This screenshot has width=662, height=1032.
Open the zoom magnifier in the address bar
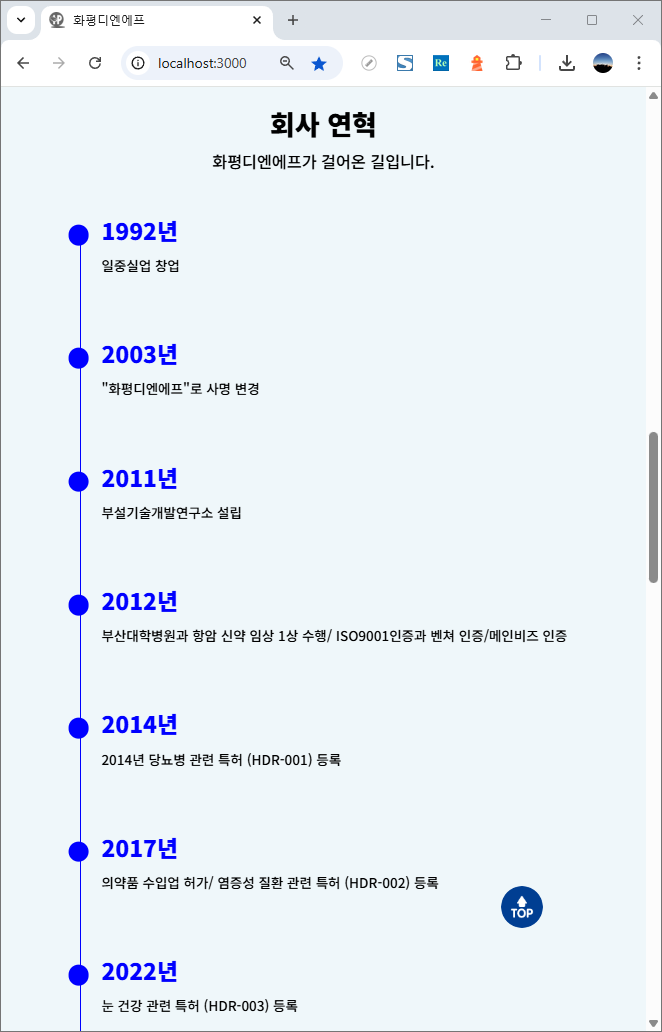click(x=287, y=63)
